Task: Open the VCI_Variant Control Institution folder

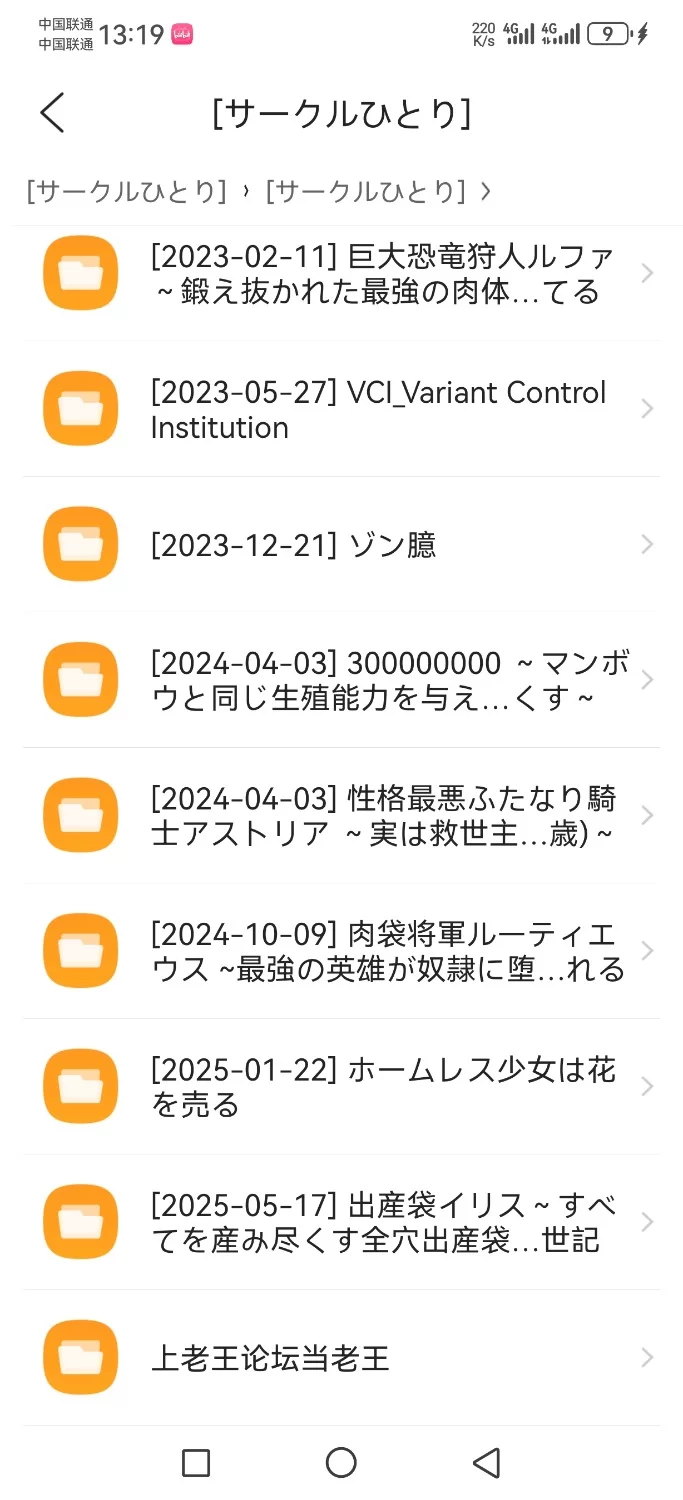Action: pos(380,409)
